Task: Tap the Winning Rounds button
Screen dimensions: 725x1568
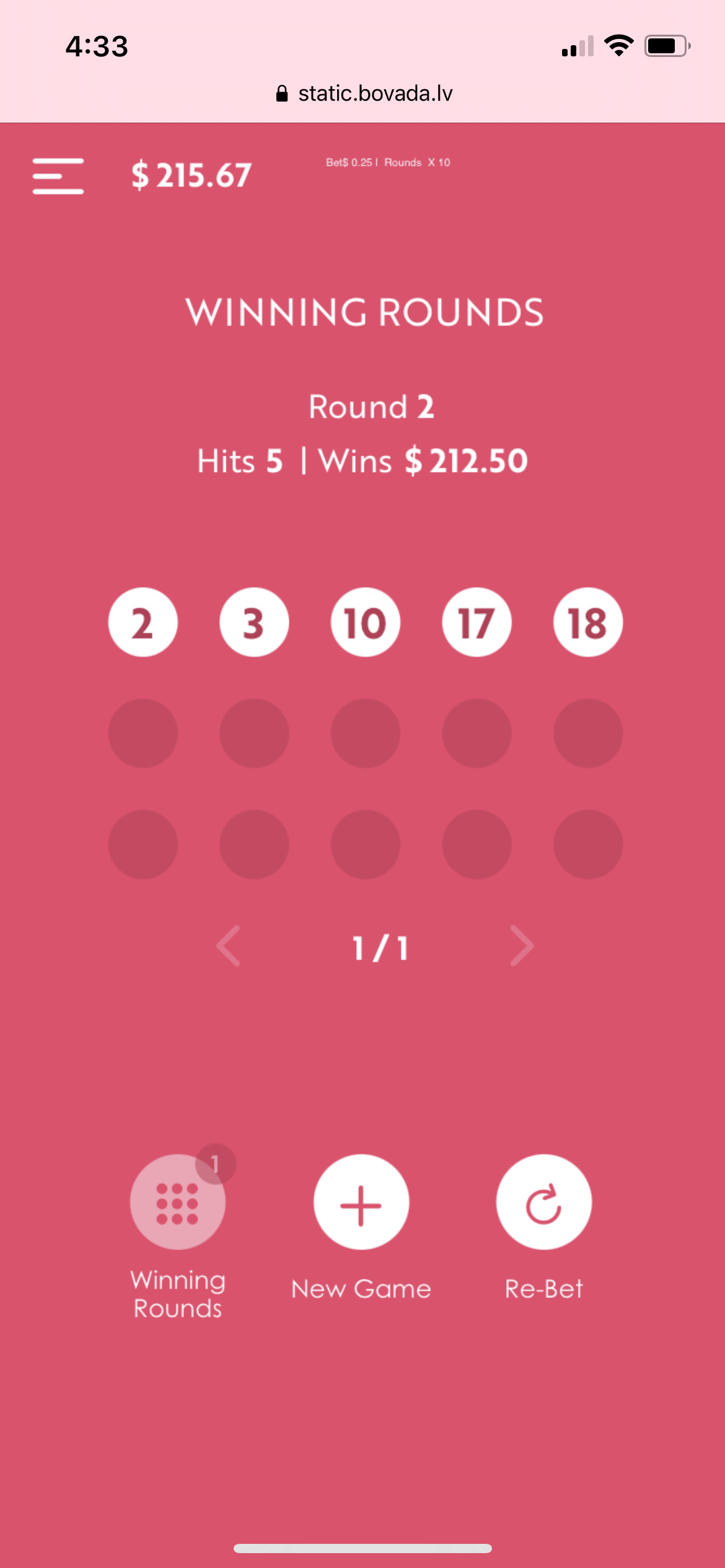Action: point(177,1202)
